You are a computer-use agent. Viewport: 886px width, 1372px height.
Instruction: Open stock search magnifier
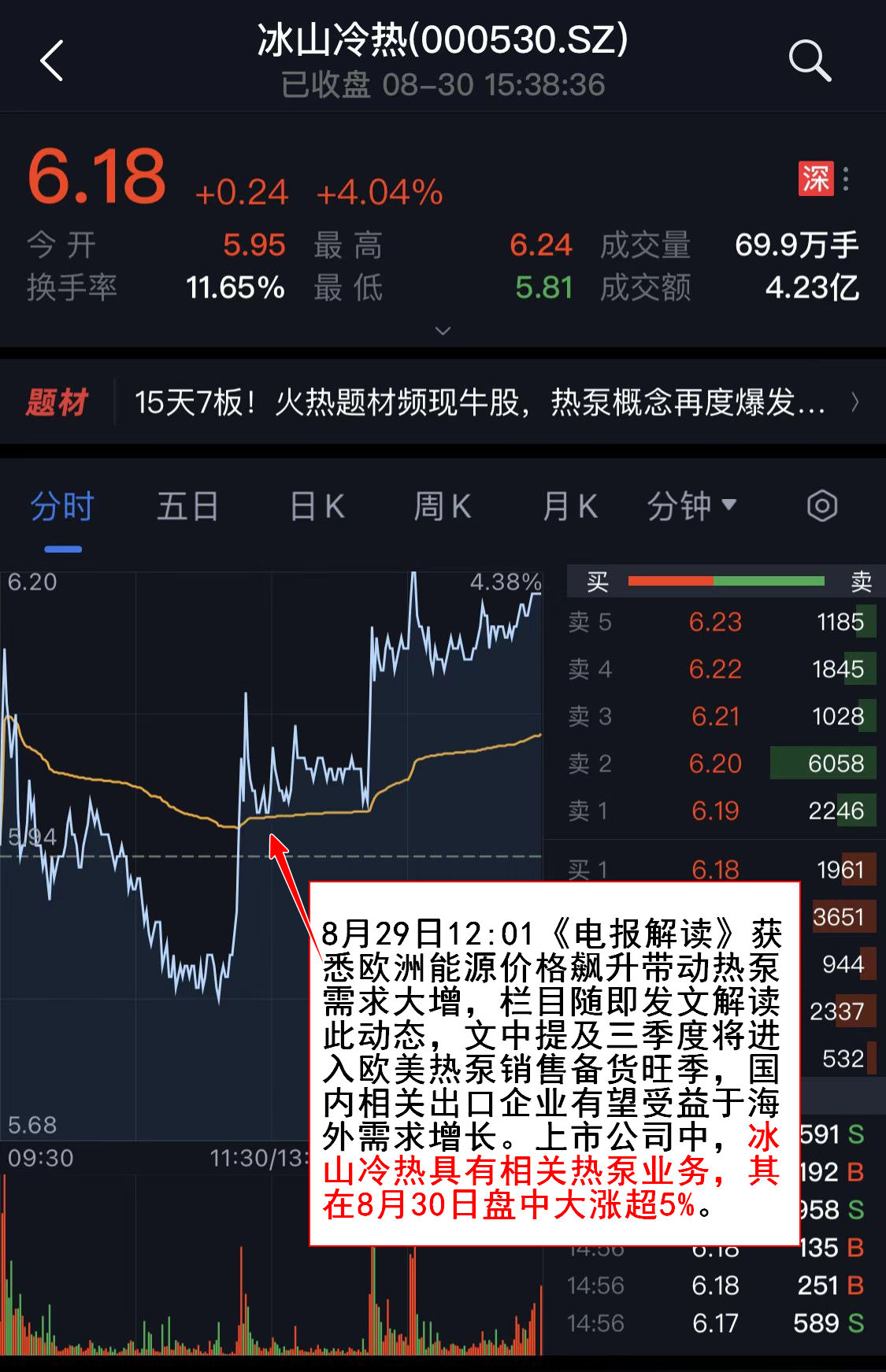click(x=810, y=61)
